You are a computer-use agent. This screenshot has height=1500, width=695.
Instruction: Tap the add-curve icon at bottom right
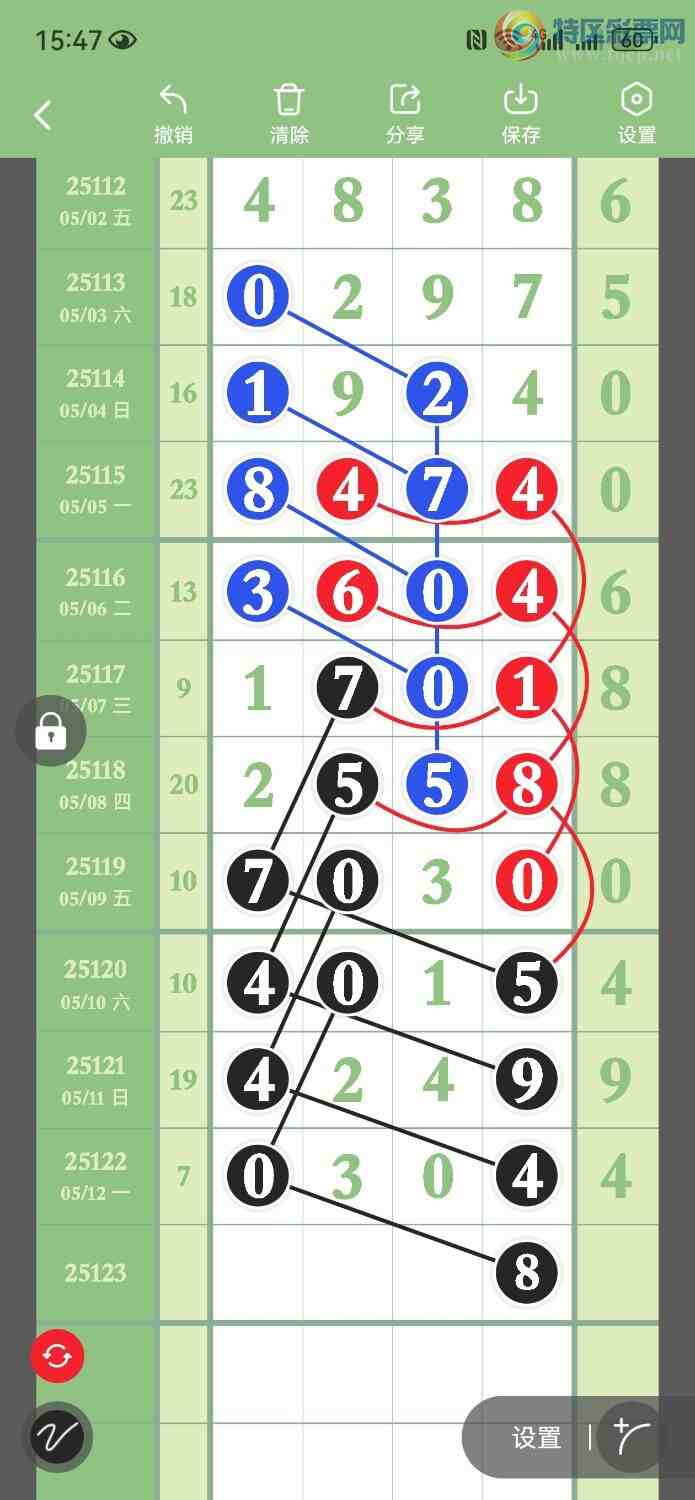click(632, 1438)
